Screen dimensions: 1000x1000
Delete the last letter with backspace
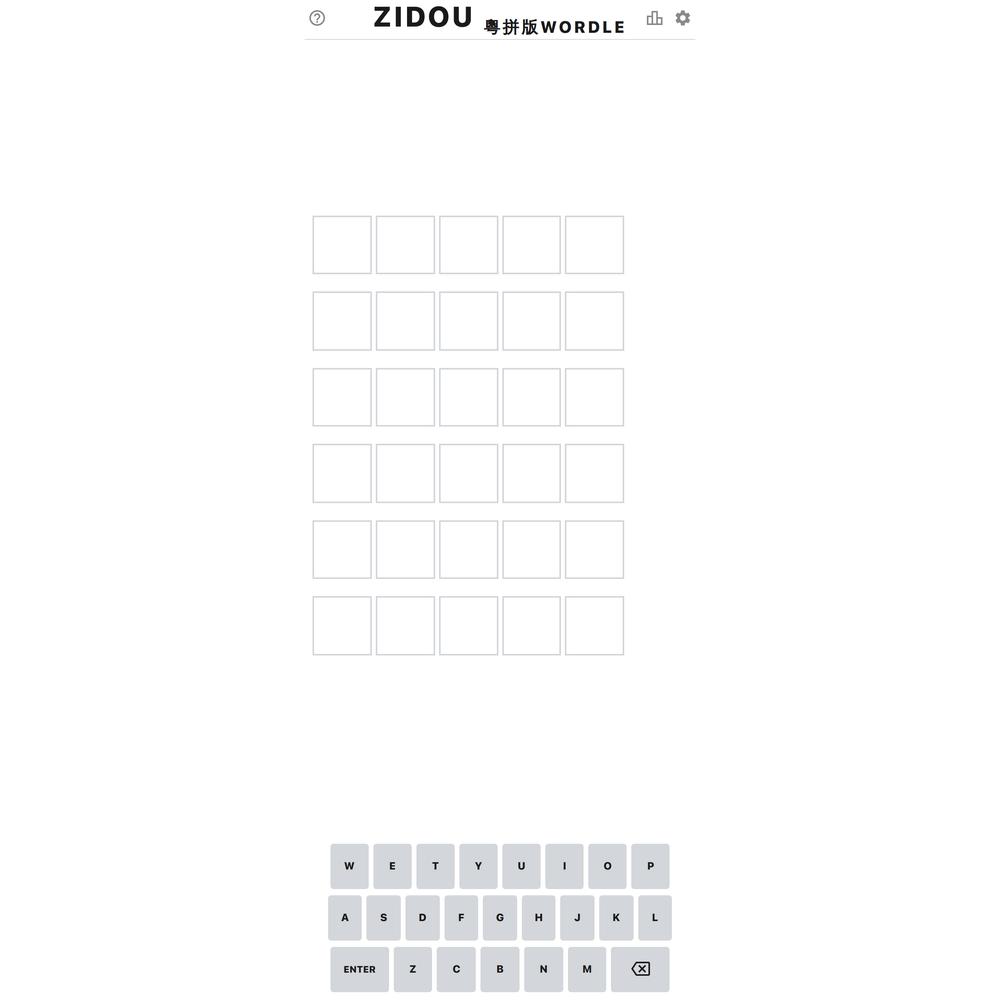click(640, 969)
